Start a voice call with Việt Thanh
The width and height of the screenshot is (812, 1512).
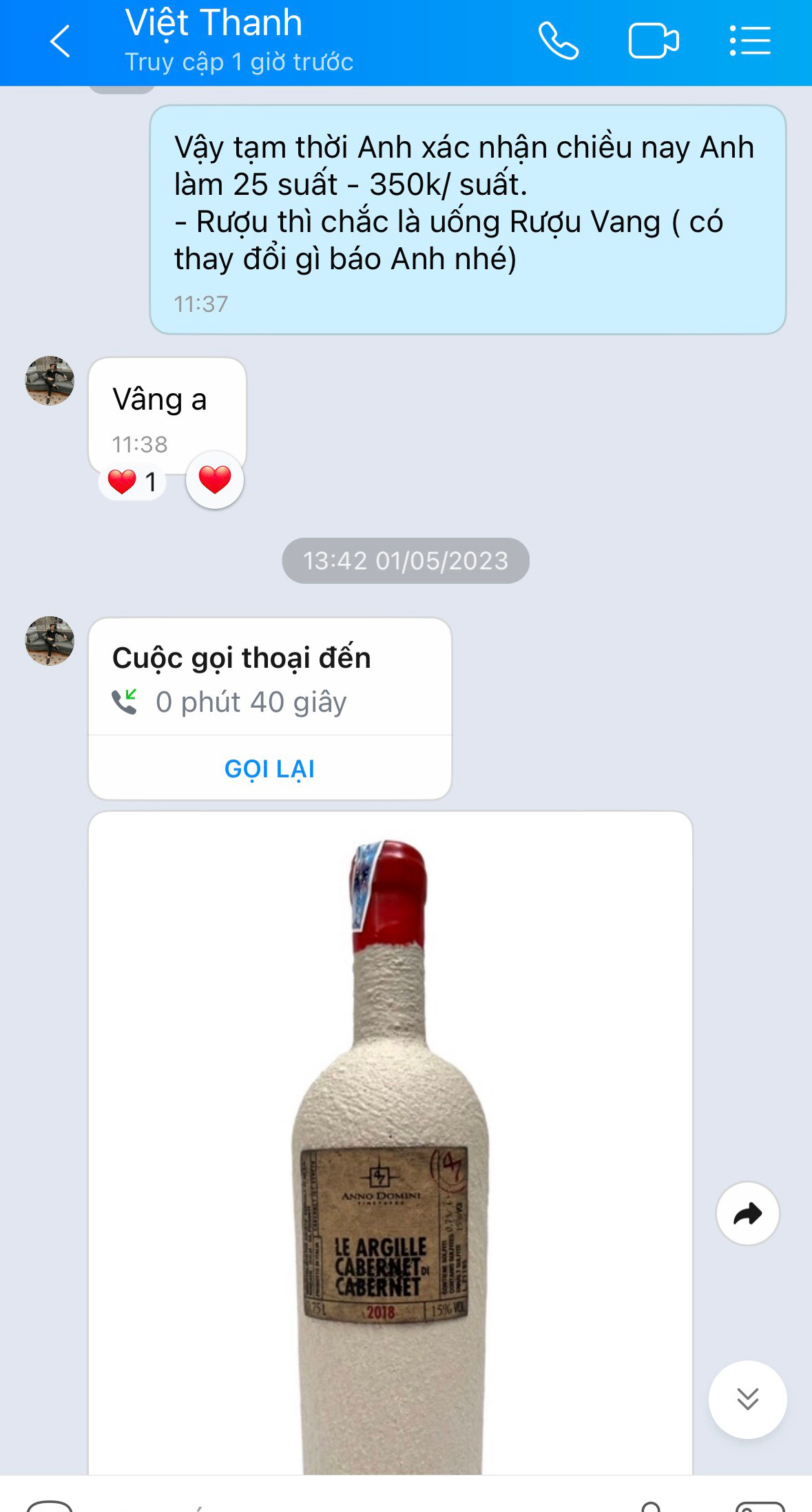coord(559,41)
